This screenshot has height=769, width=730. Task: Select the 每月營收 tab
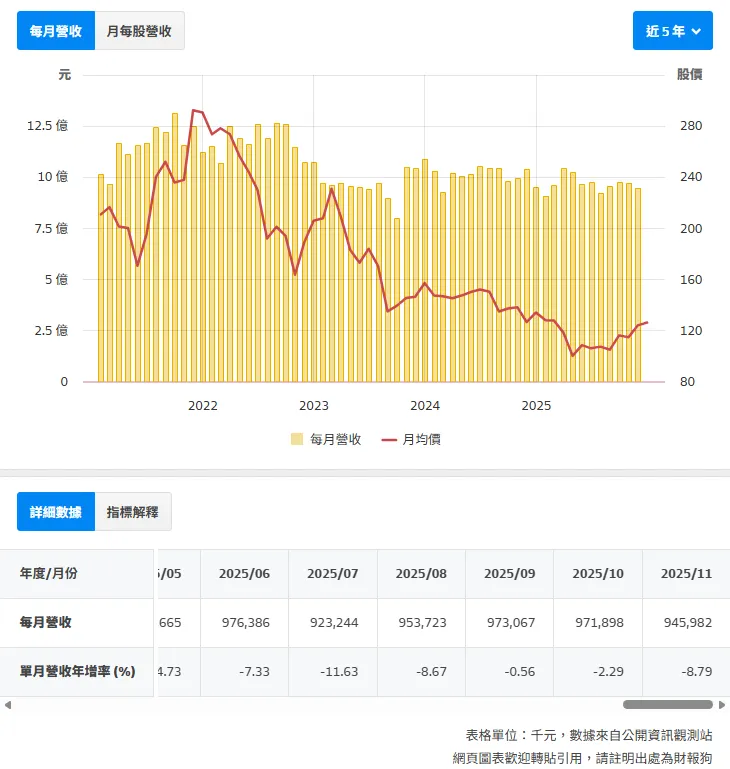pos(54,30)
